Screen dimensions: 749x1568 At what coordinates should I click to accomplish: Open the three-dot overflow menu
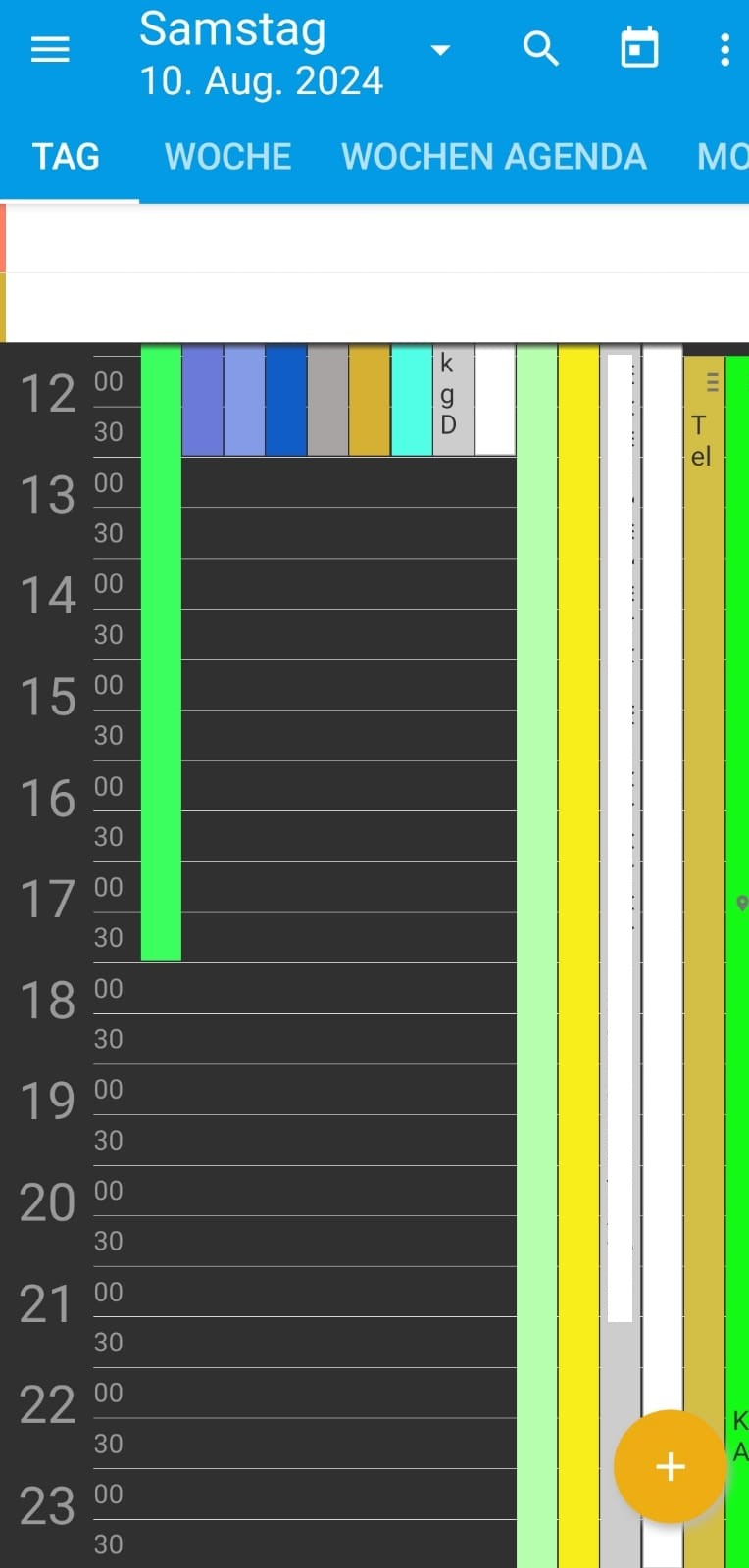(724, 49)
